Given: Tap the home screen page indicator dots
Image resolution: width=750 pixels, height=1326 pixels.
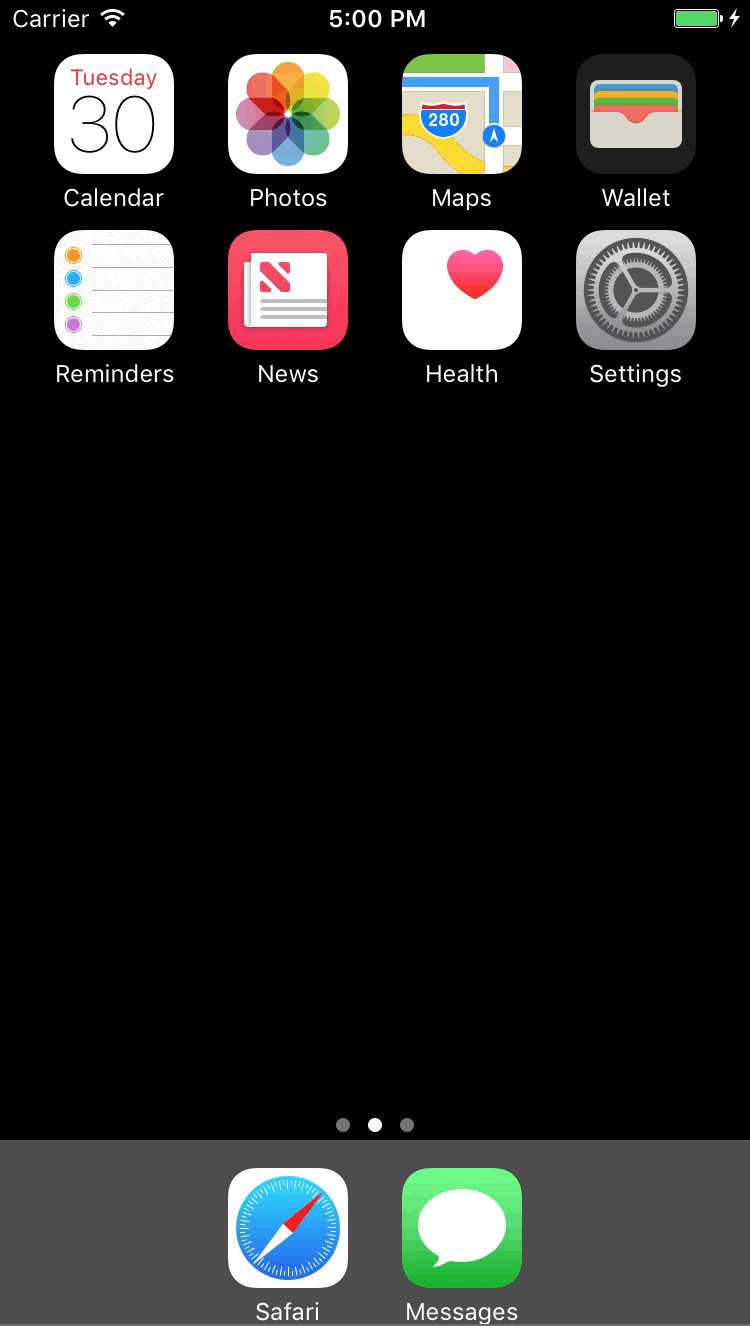Looking at the screenshot, I should pyautogui.click(x=375, y=1125).
